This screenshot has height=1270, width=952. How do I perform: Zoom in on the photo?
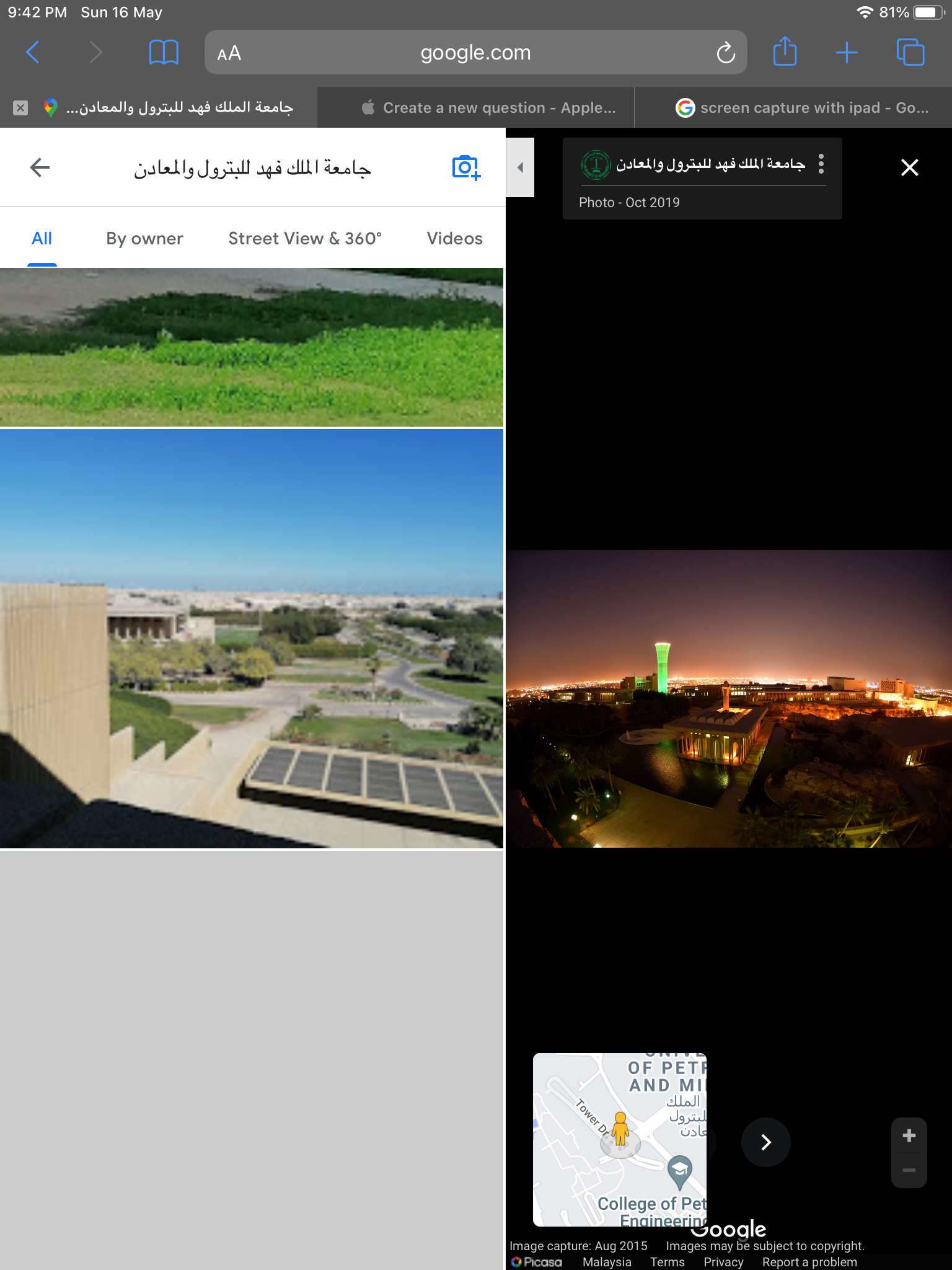(909, 1135)
